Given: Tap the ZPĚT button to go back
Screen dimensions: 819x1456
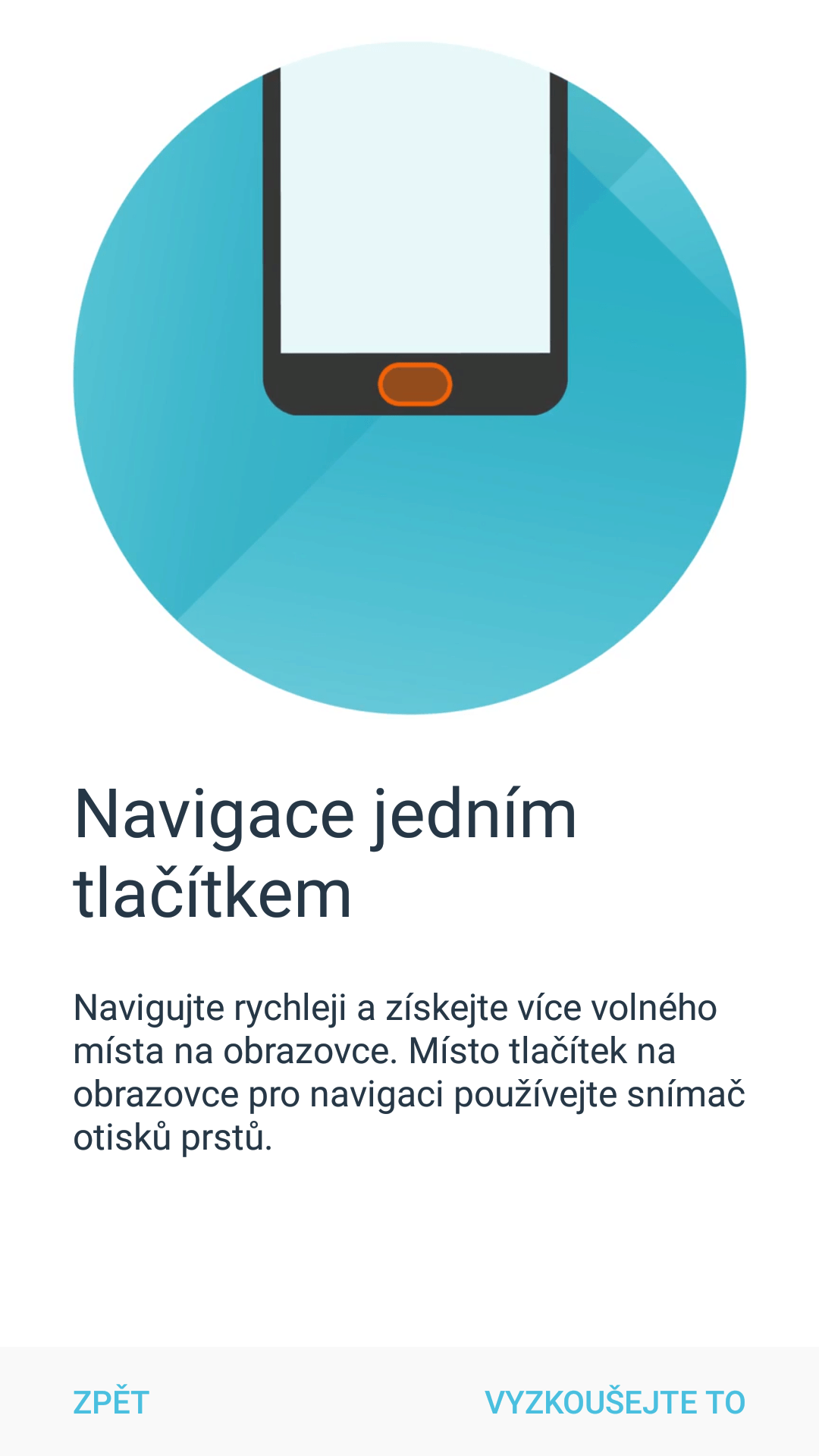Looking at the screenshot, I should click(111, 1401).
